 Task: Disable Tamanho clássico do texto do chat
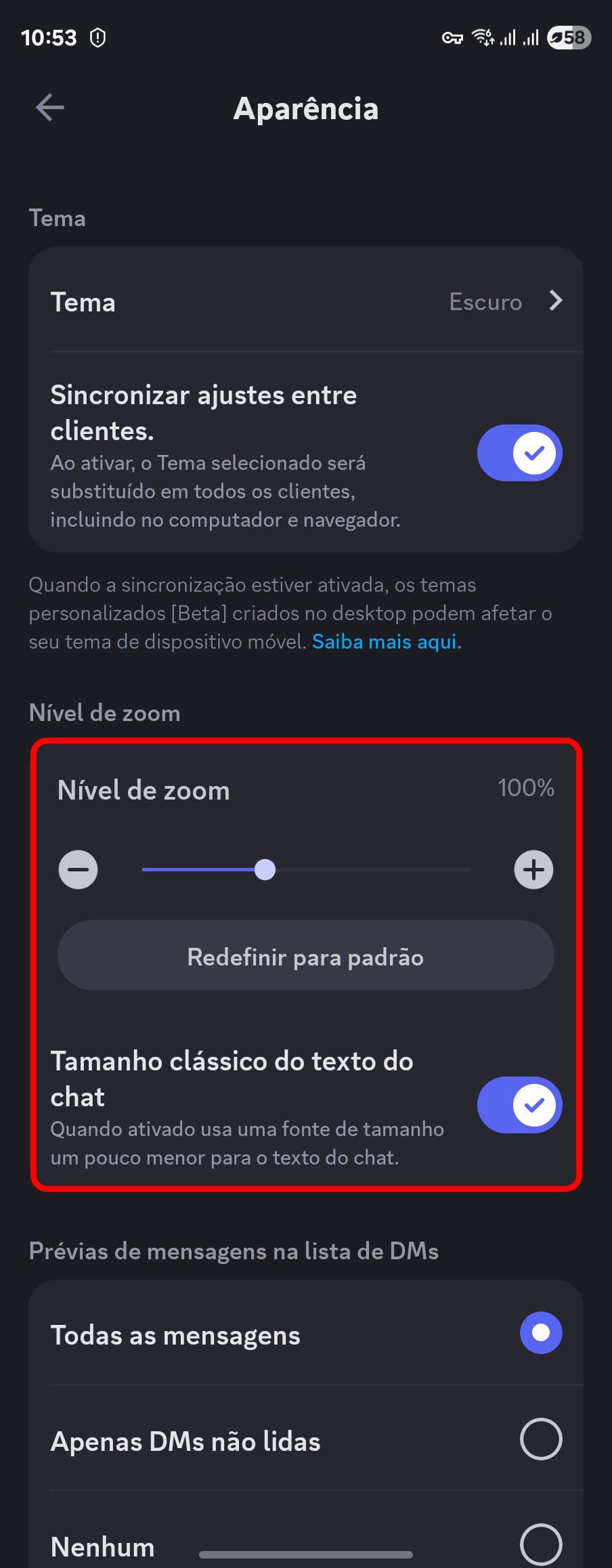[x=519, y=1105]
